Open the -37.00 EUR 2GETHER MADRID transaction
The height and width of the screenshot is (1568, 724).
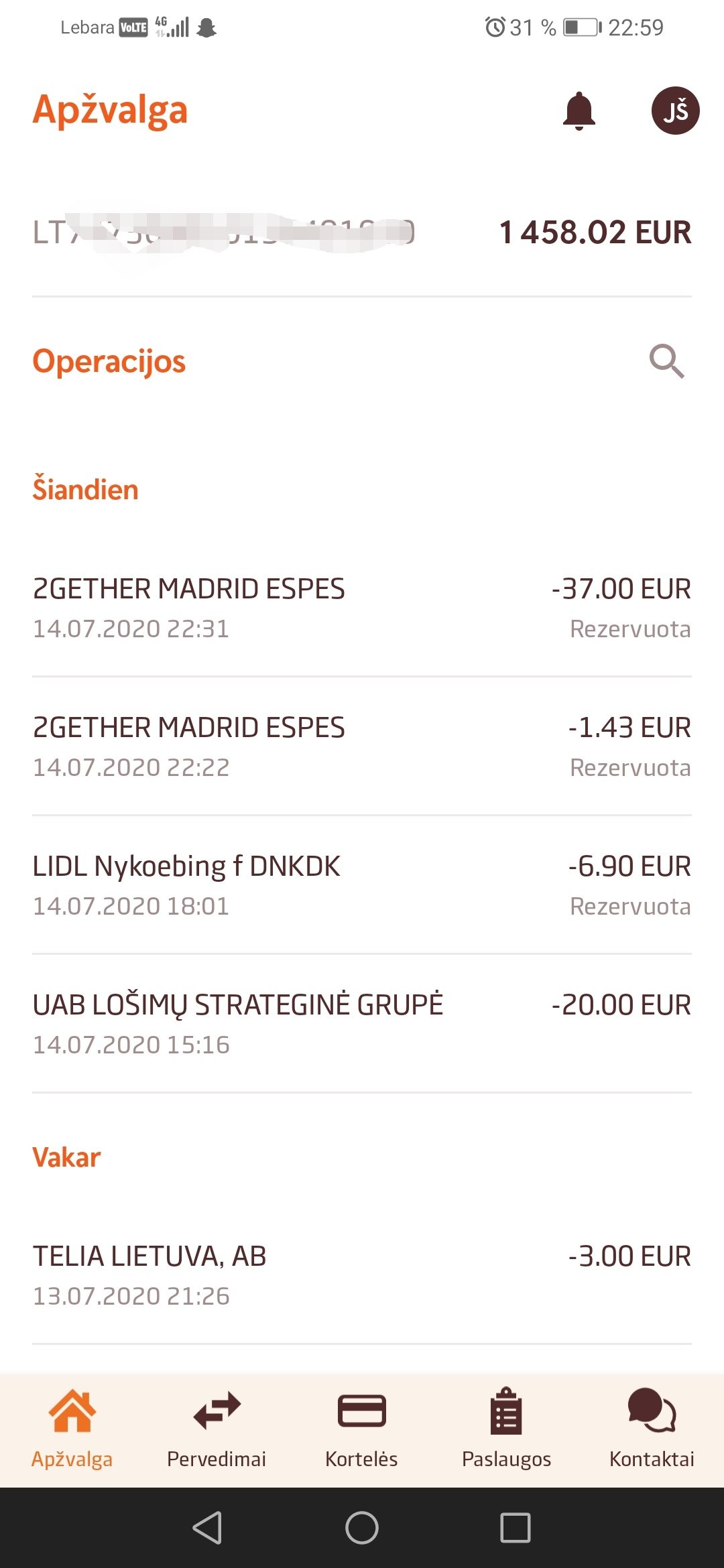(362, 608)
